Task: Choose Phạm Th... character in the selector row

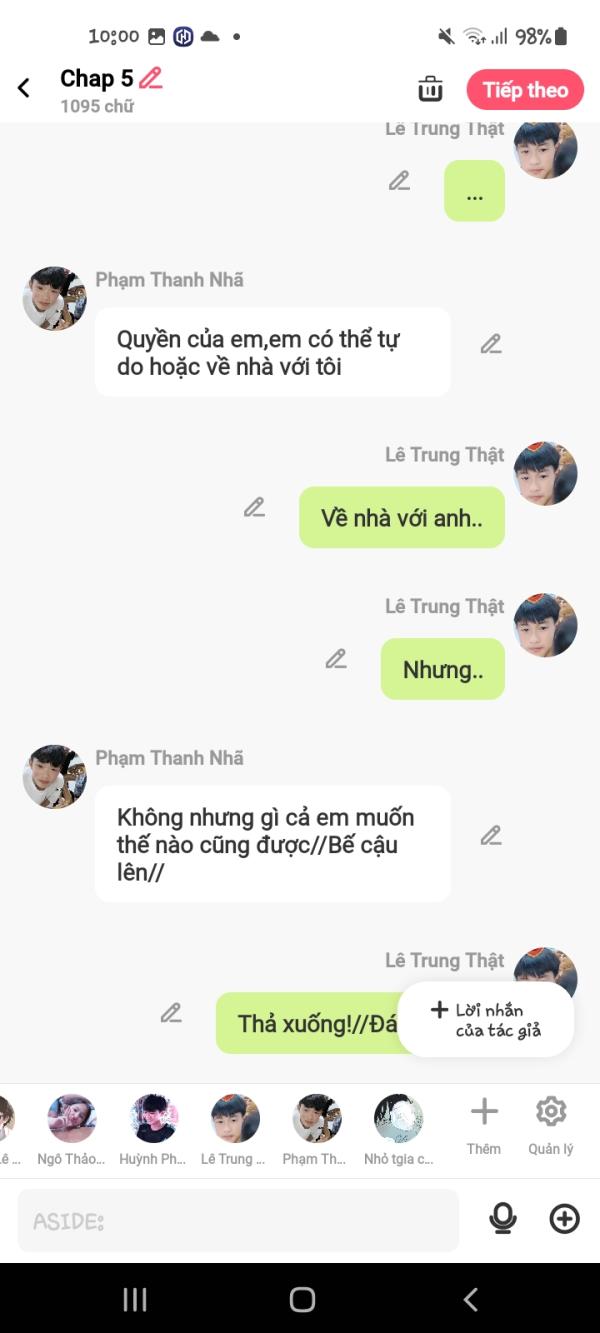Action: (316, 1120)
